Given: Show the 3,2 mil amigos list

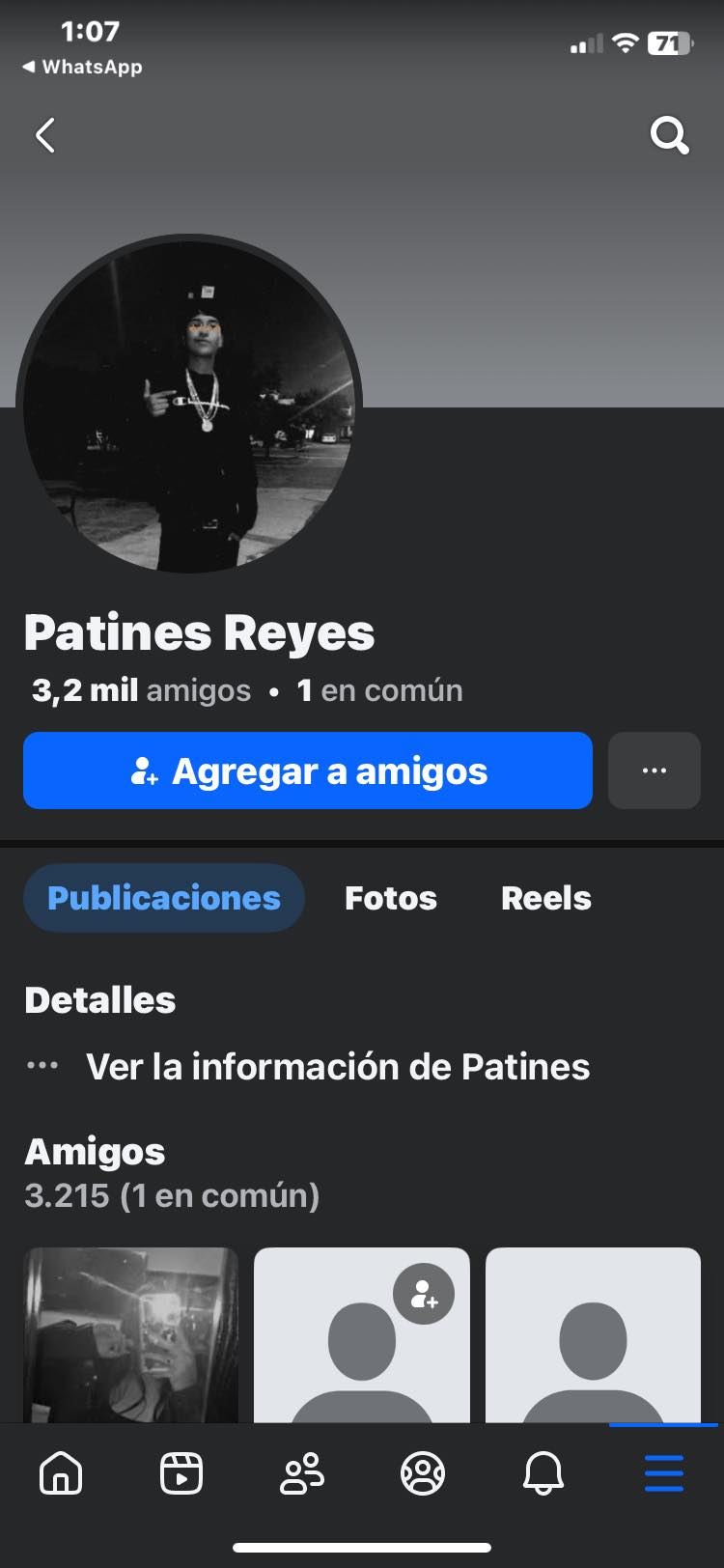Looking at the screenshot, I should (141, 690).
